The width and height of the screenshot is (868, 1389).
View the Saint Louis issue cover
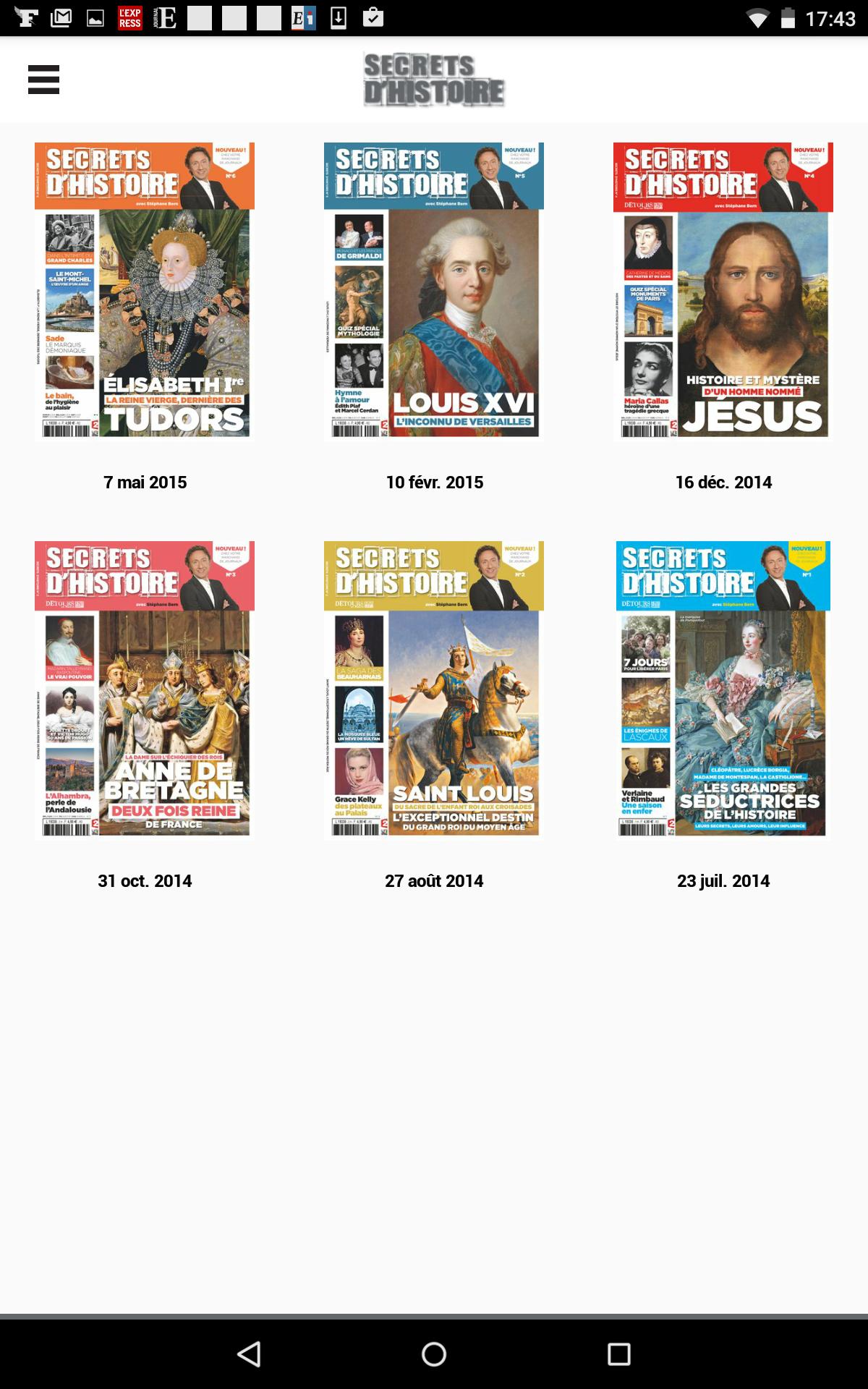[434, 690]
